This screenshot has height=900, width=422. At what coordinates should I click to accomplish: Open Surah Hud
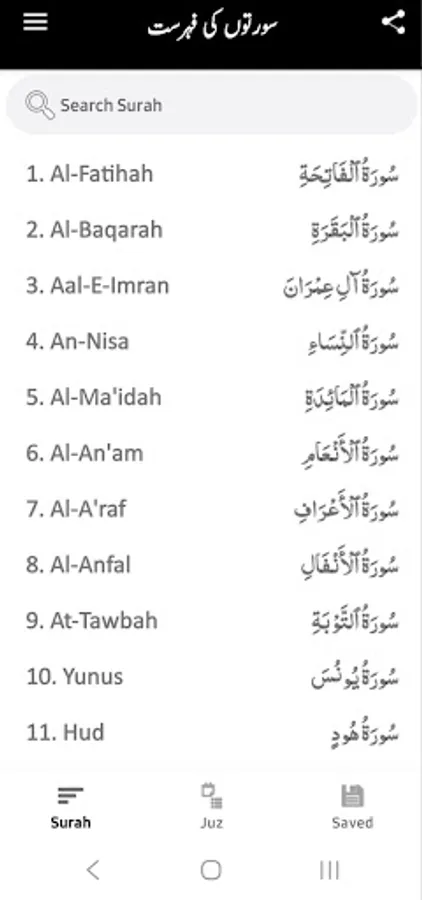pos(211,732)
